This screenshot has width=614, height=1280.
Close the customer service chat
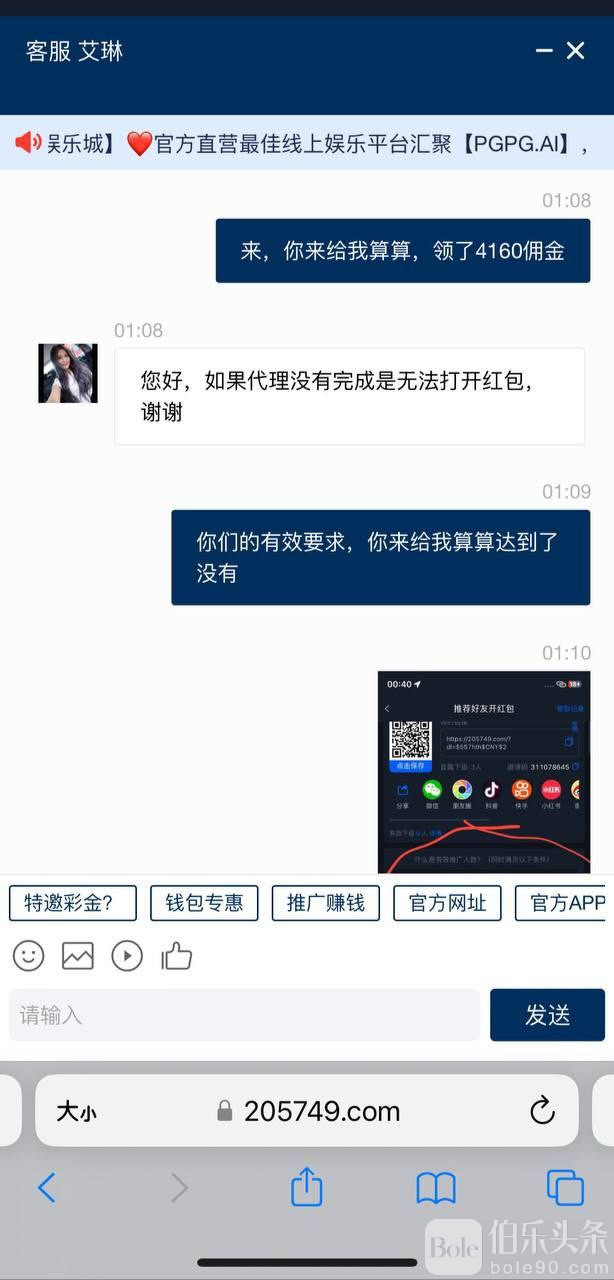[576, 51]
